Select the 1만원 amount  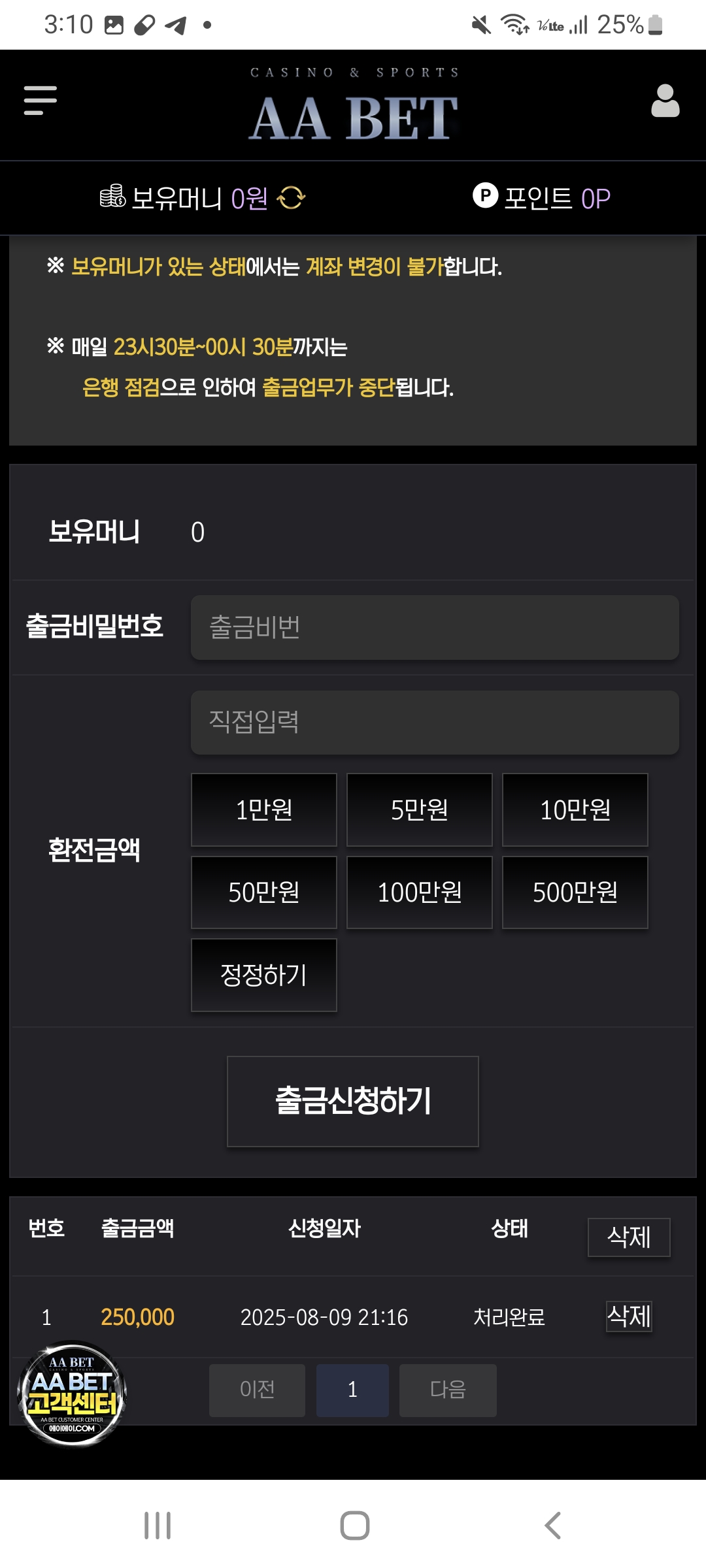coord(263,810)
